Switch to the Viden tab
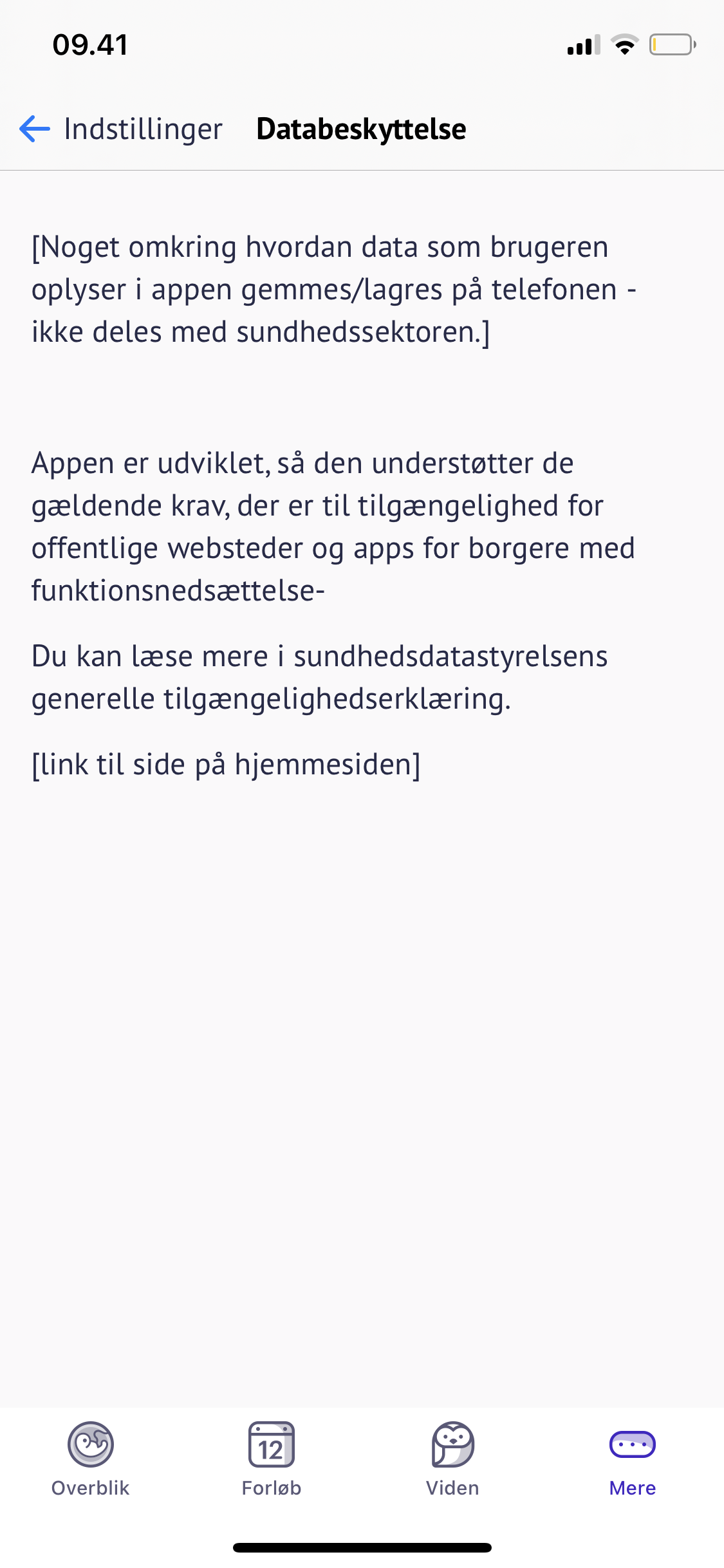 click(452, 1459)
